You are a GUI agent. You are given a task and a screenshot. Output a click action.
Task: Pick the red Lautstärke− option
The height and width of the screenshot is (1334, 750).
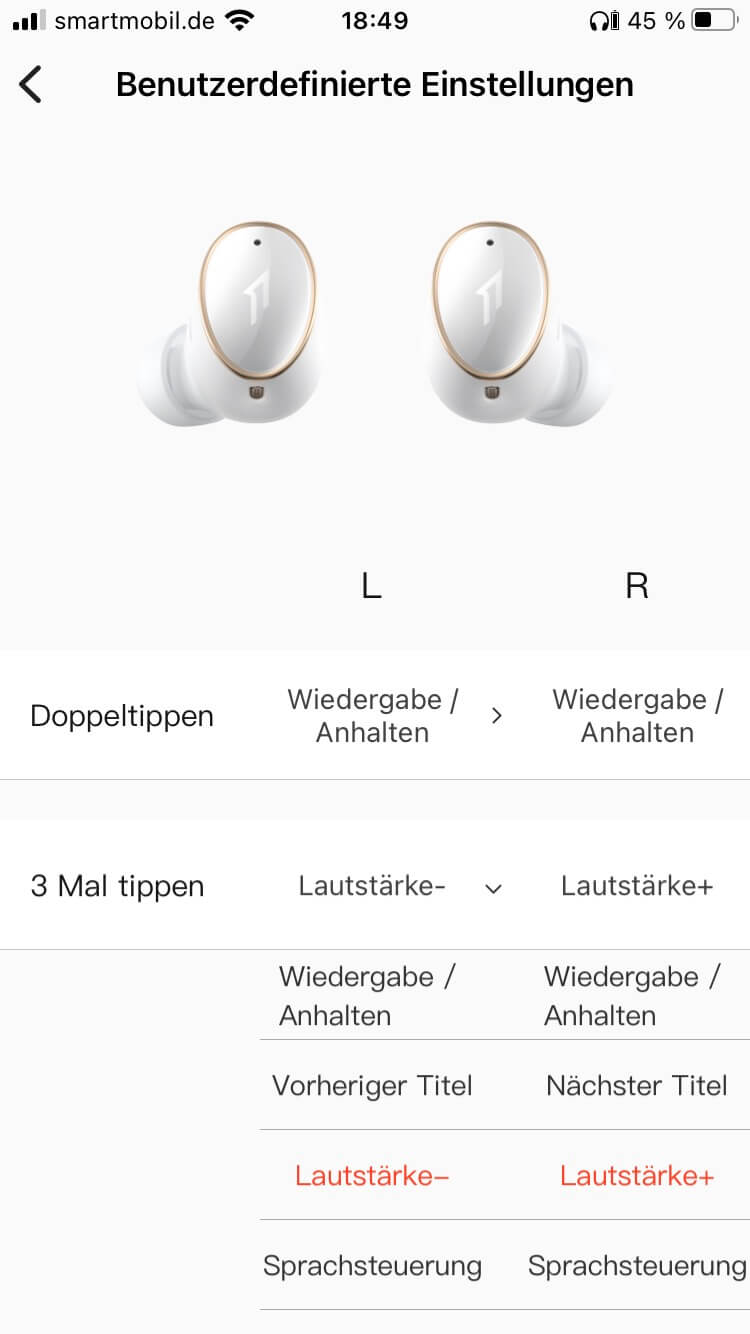click(372, 1176)
